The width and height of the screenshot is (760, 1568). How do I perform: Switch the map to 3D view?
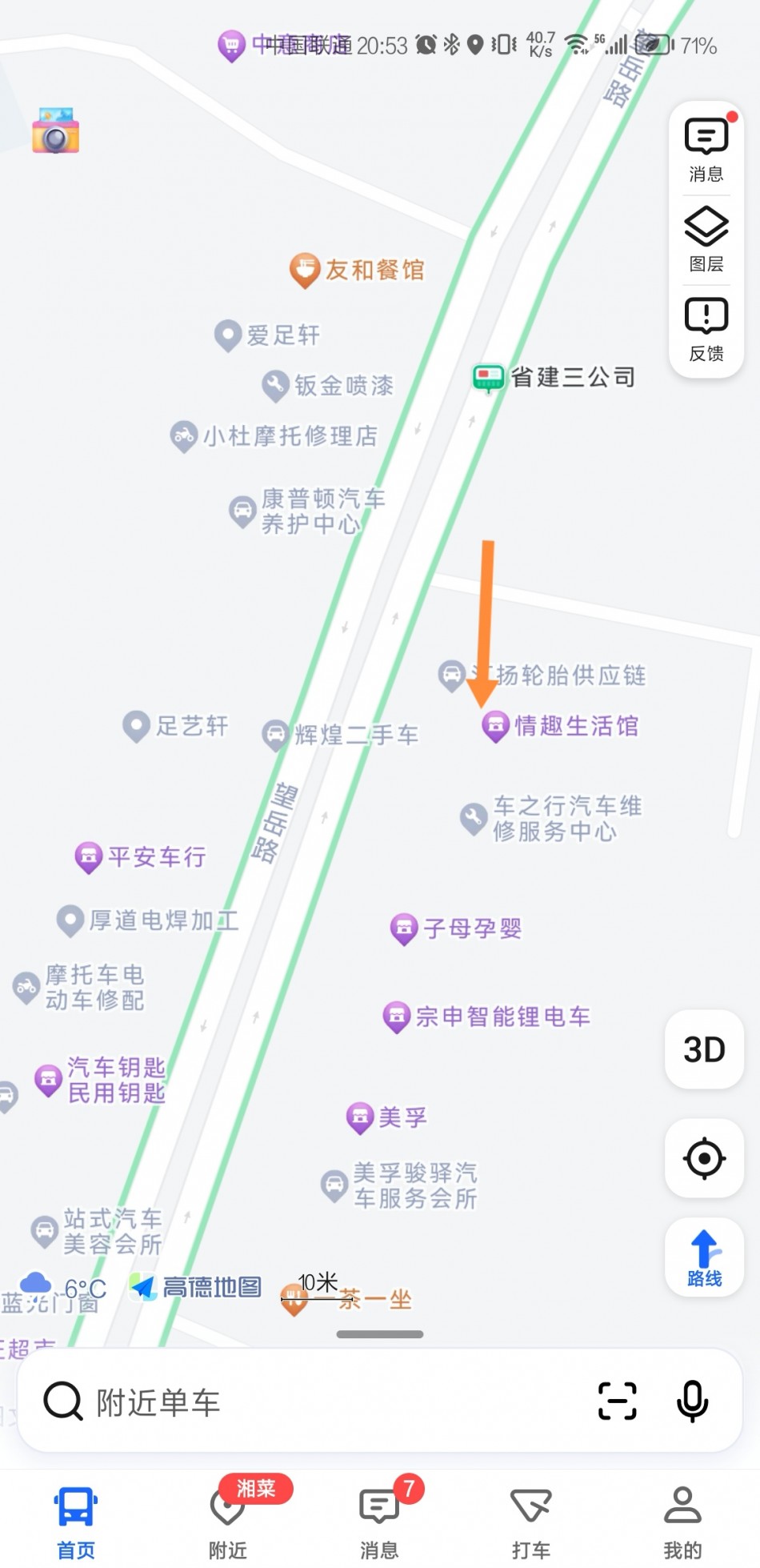(x=704, y=1049)
